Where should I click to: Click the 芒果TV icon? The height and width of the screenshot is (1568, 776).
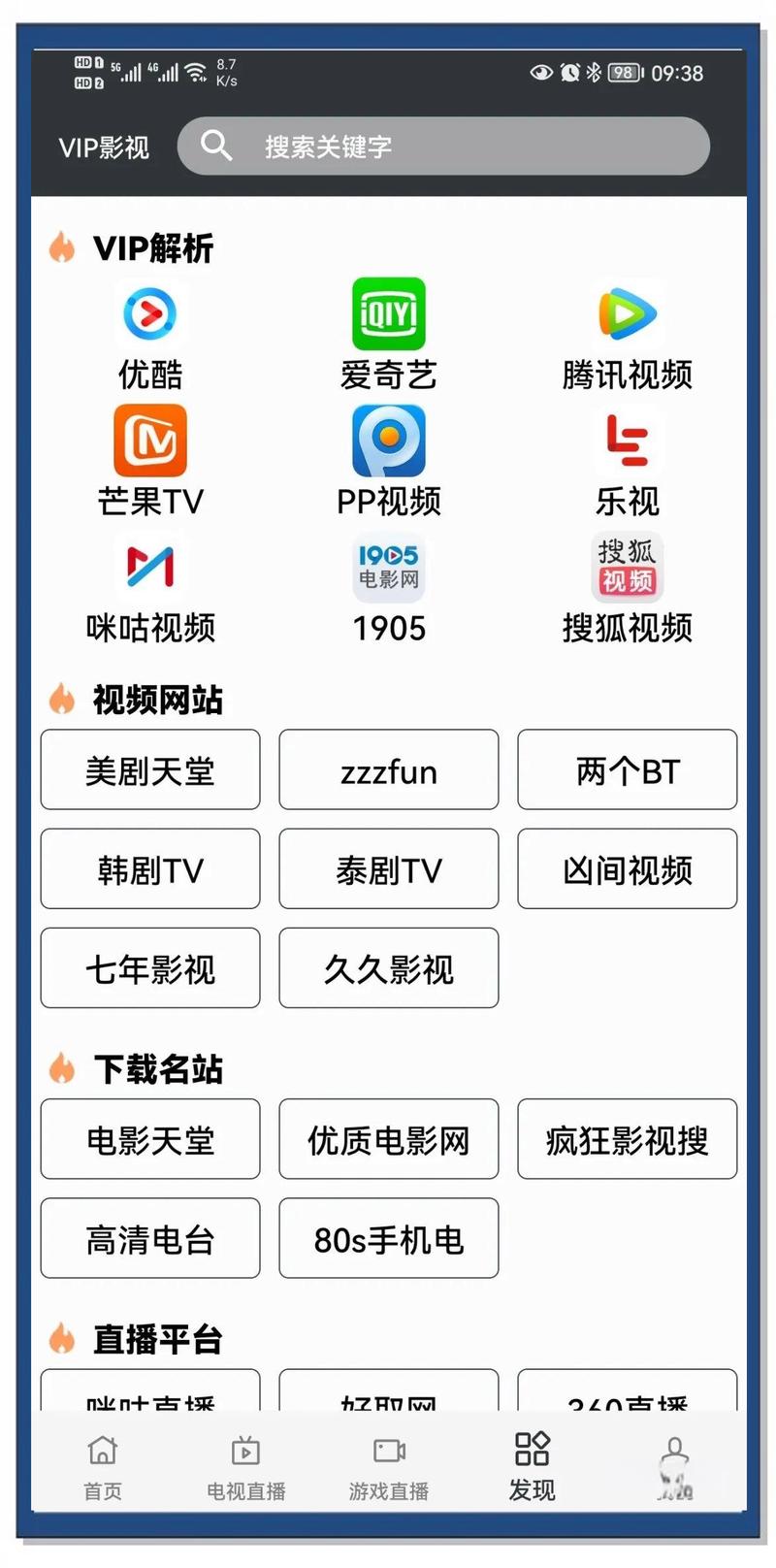[149, 441]
